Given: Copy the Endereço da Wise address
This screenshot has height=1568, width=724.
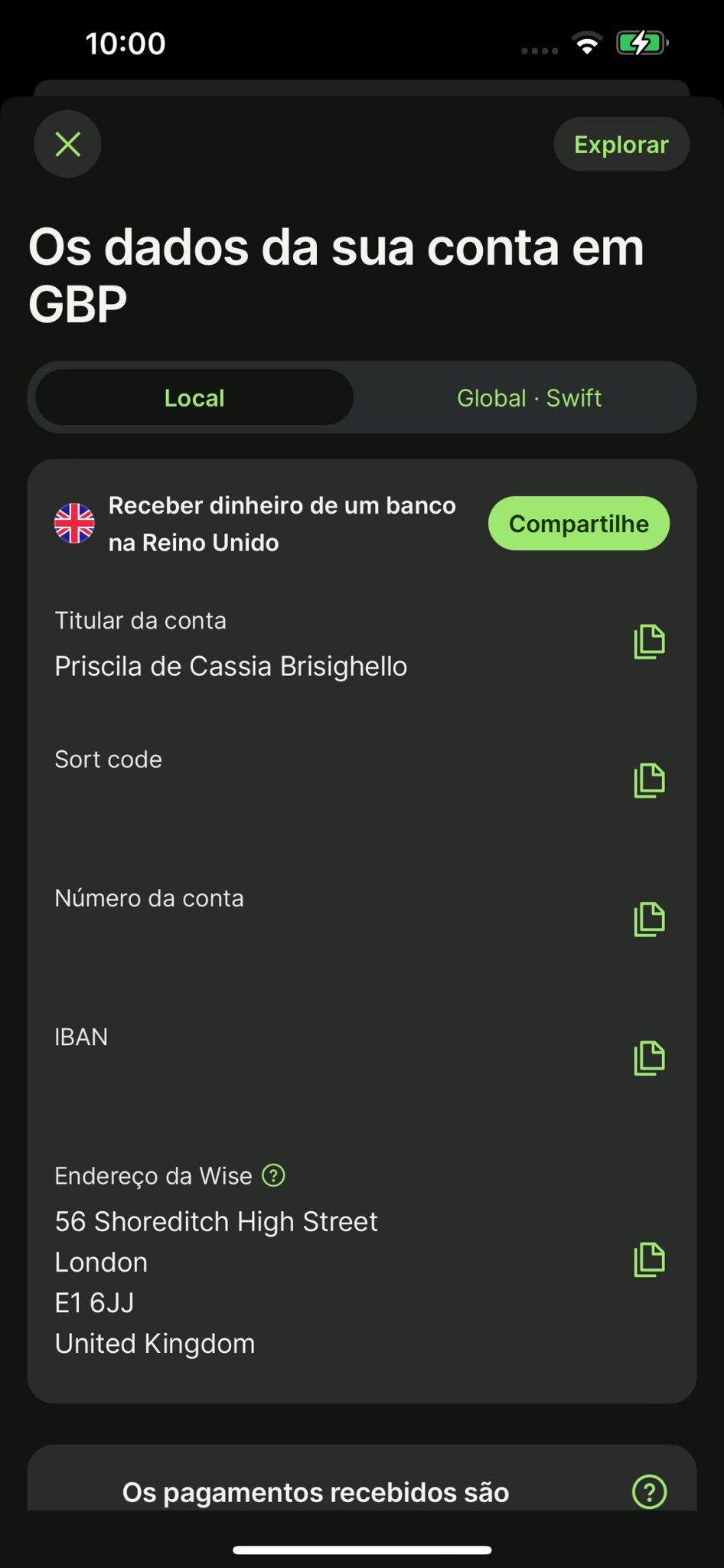Looking at the screenshot, I should [x=649, y=1259].
